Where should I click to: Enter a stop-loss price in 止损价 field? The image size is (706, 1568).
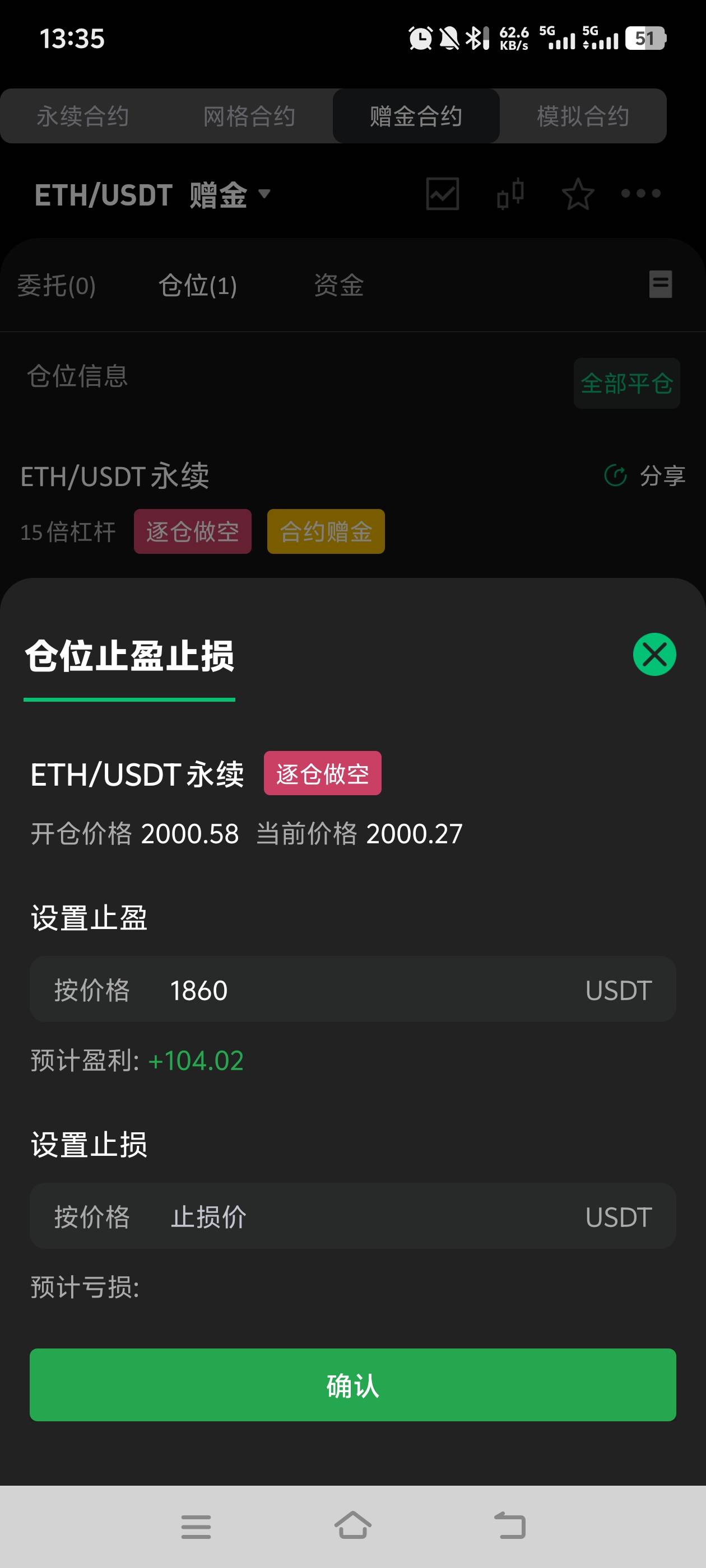365,1217
